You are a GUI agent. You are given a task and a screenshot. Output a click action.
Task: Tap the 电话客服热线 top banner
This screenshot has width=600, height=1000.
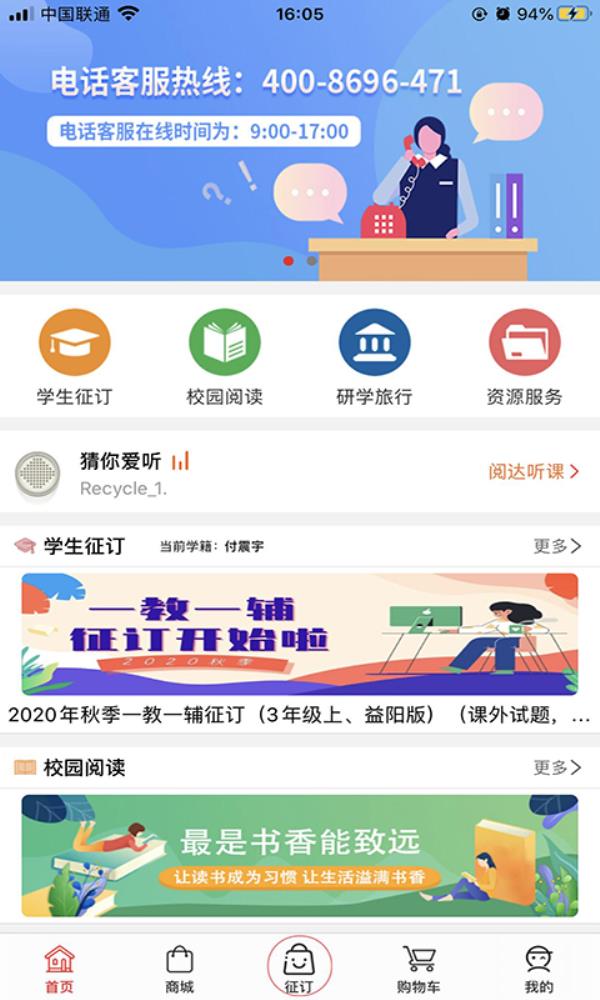tap(300, 150)
